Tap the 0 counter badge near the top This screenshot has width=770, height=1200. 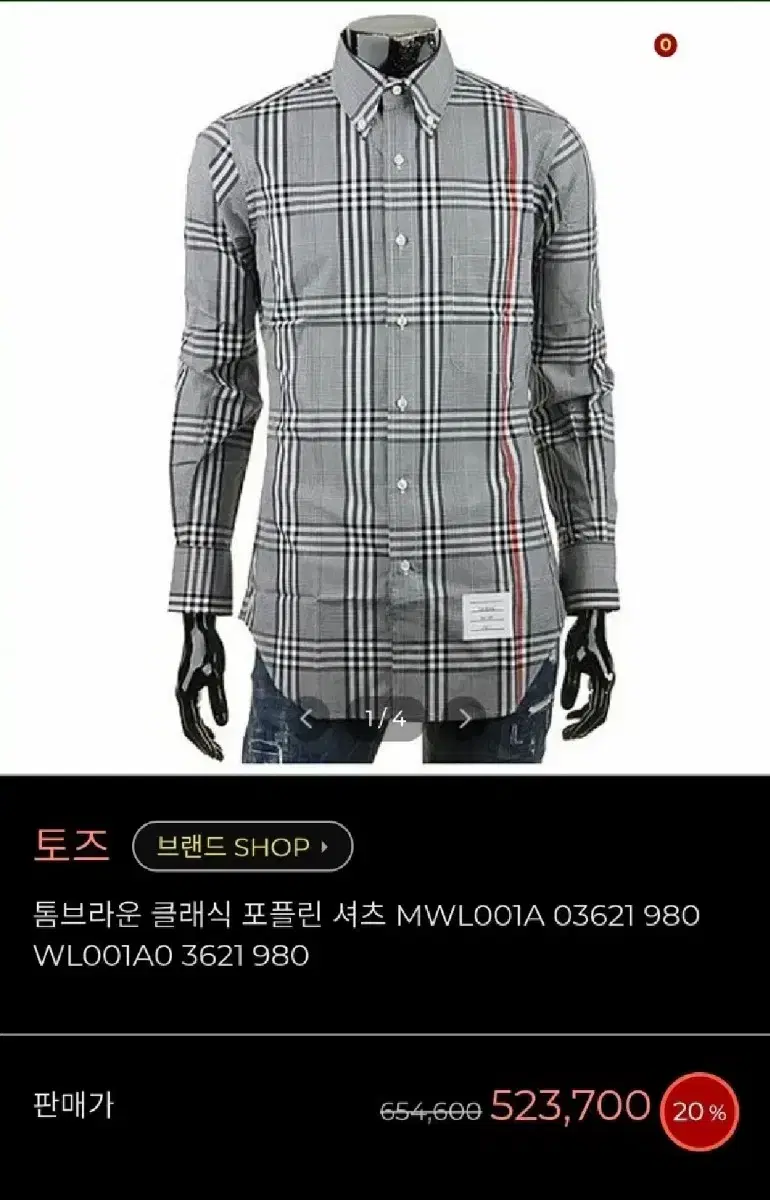pyautogui.click(x=664, y=45)
